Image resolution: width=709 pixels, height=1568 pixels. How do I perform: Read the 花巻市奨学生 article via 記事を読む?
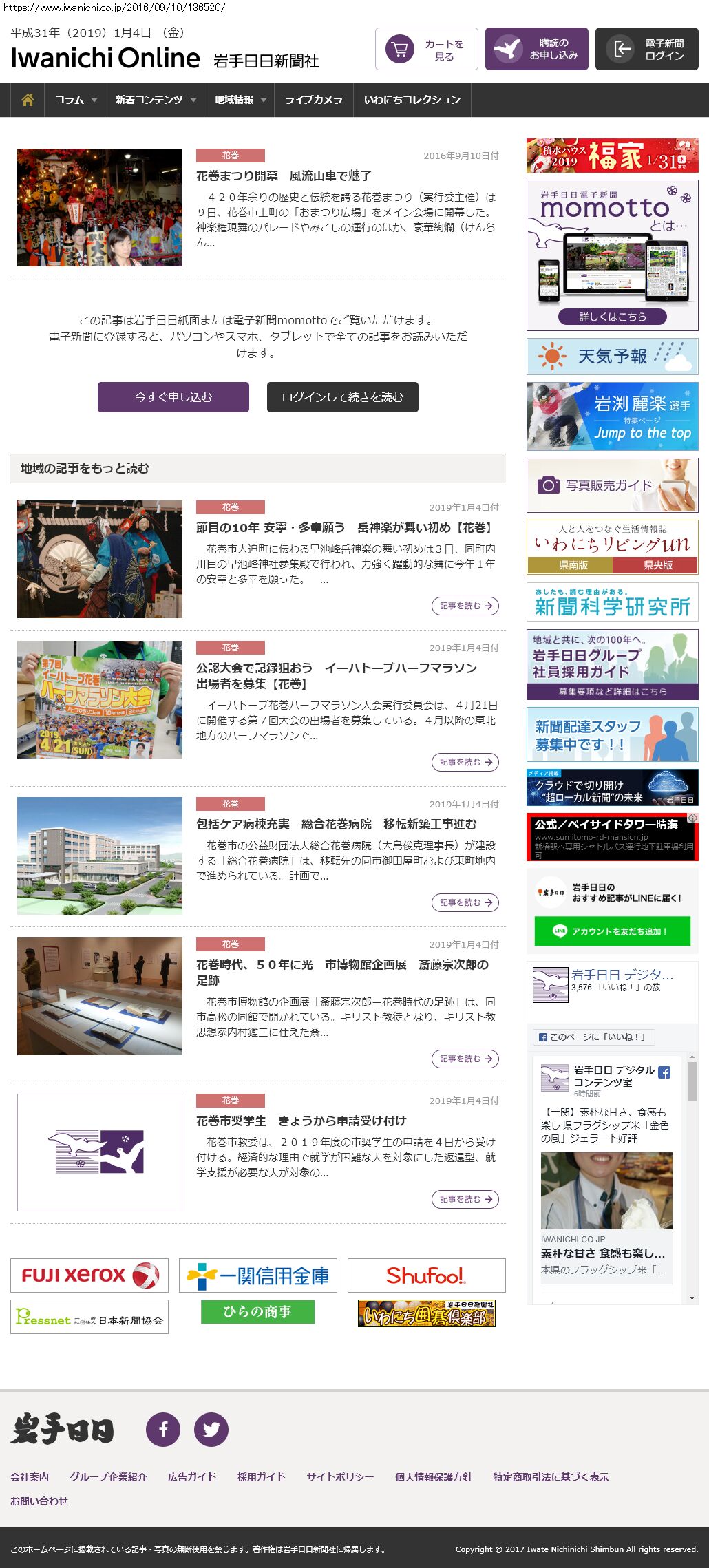point(465,1199)
